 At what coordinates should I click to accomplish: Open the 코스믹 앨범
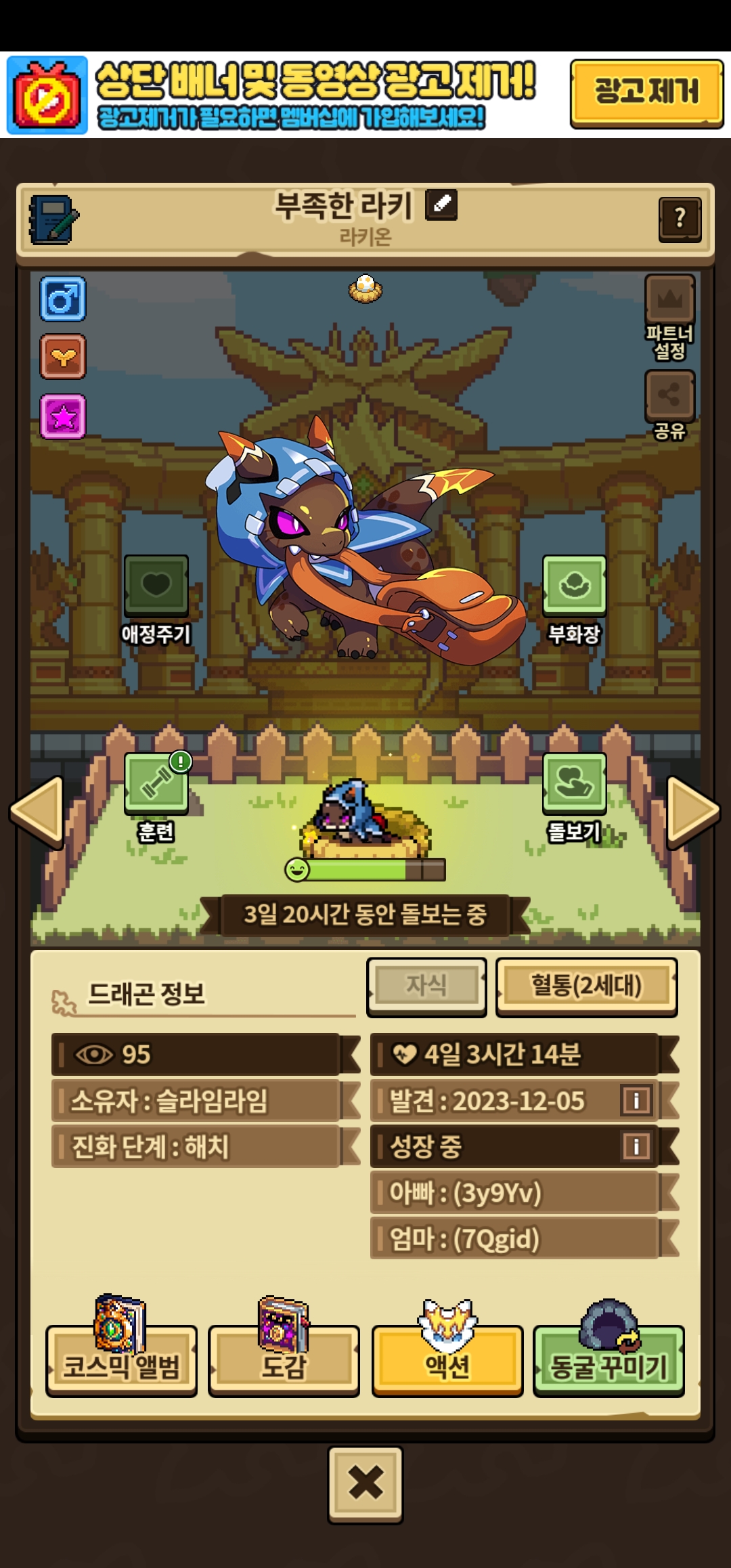(x=122, y=1360)
